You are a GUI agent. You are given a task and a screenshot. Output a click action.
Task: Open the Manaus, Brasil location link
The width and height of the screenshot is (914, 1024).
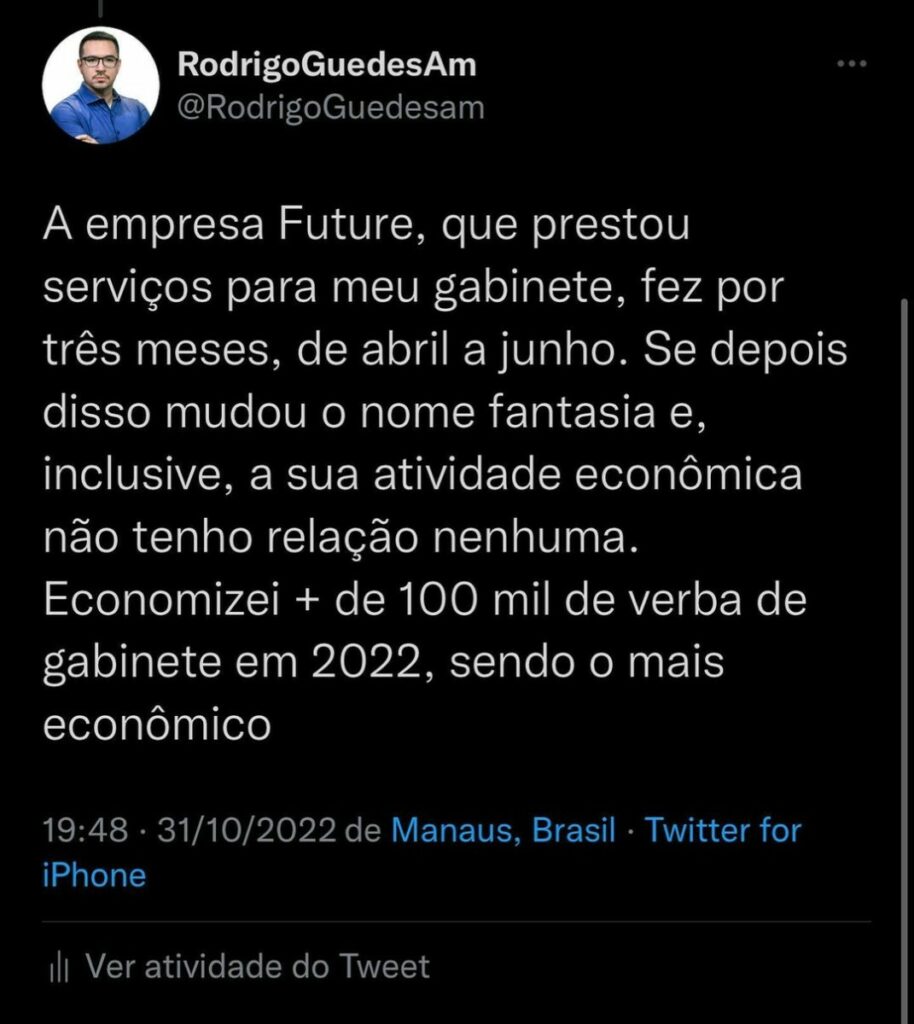pyautogui.click(x=503, y=830)
